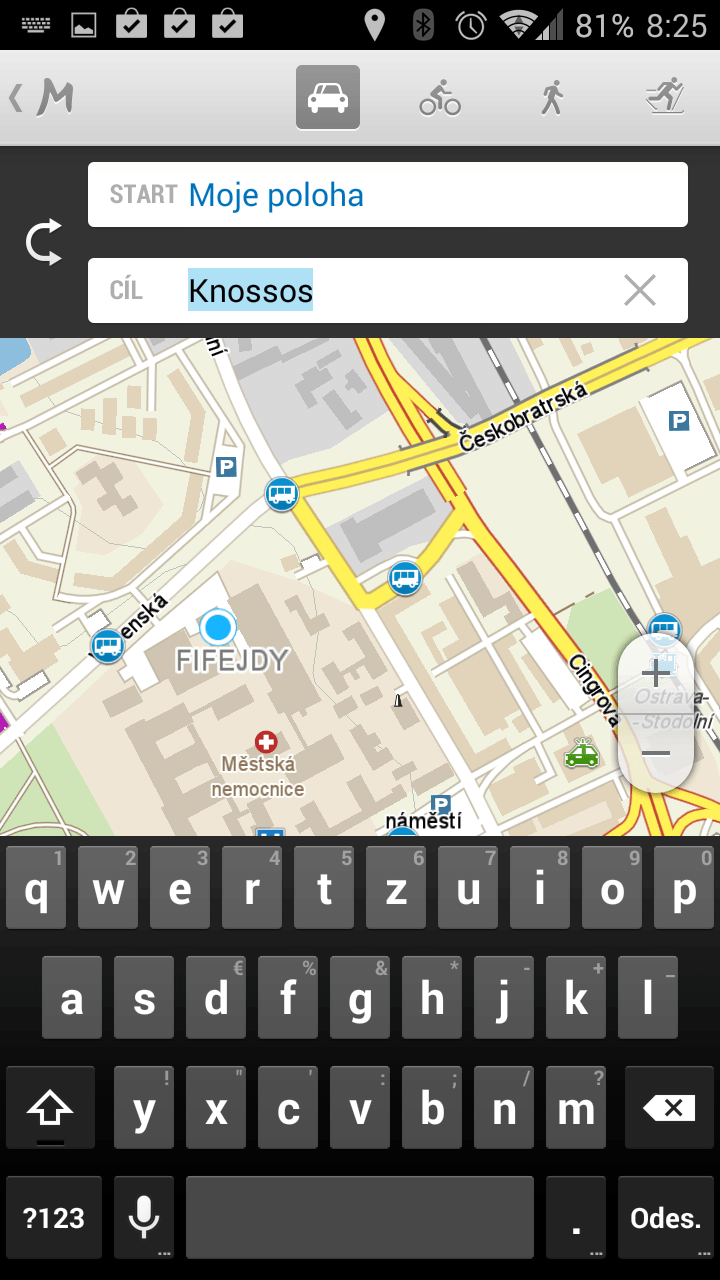Switch to bicycle route mode
The width and height of the screenshot is (720, 1280).
[x=440, y=97]
